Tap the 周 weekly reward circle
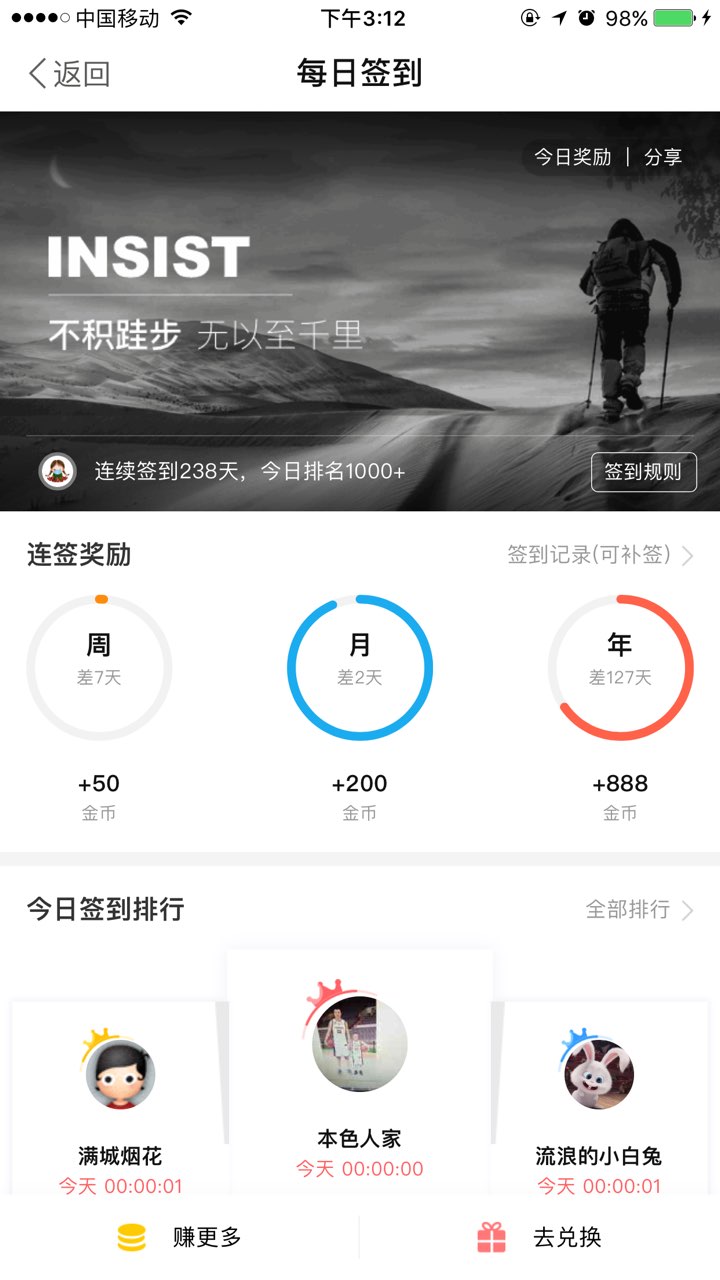This screenshot has width=720, height=1280. (x=99, y=668)
